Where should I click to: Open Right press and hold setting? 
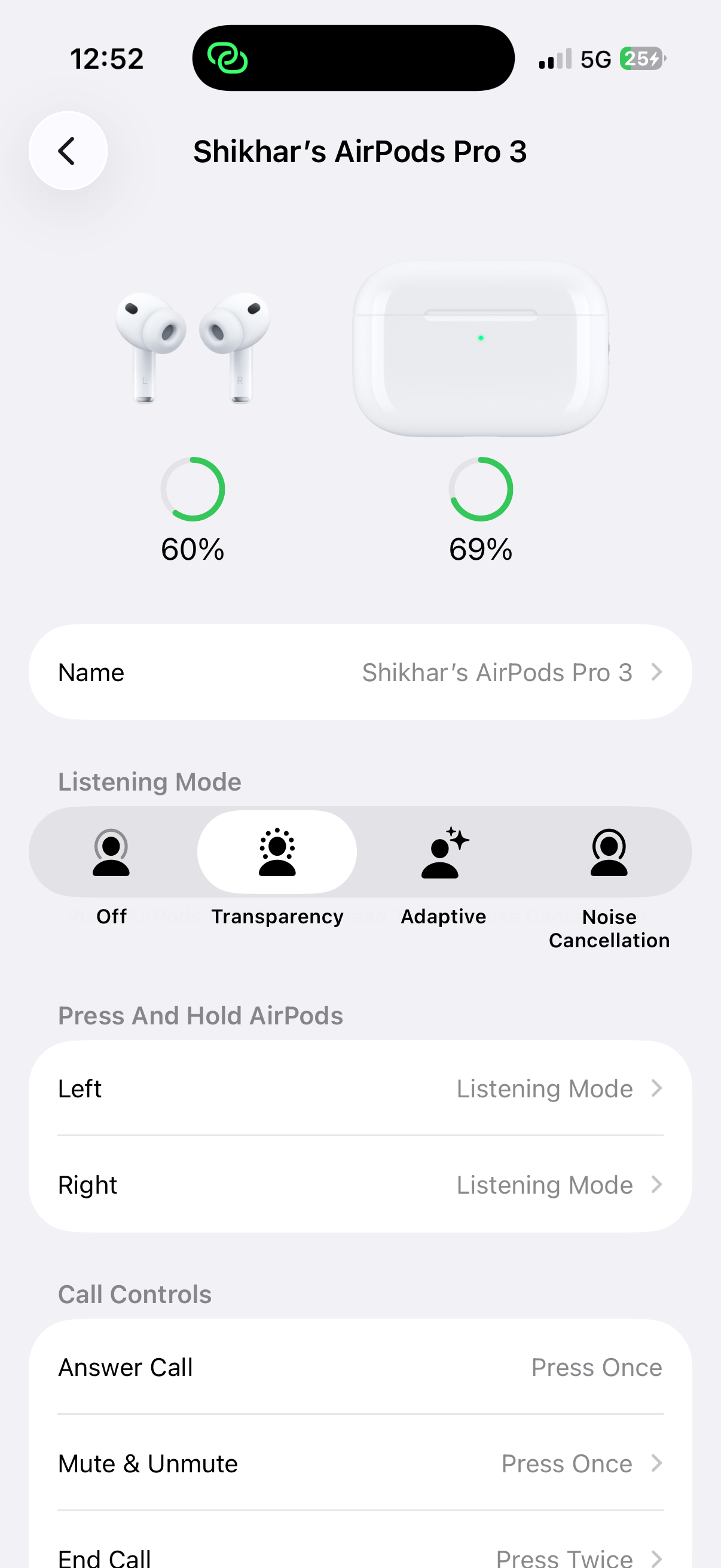pos(360,1185)
